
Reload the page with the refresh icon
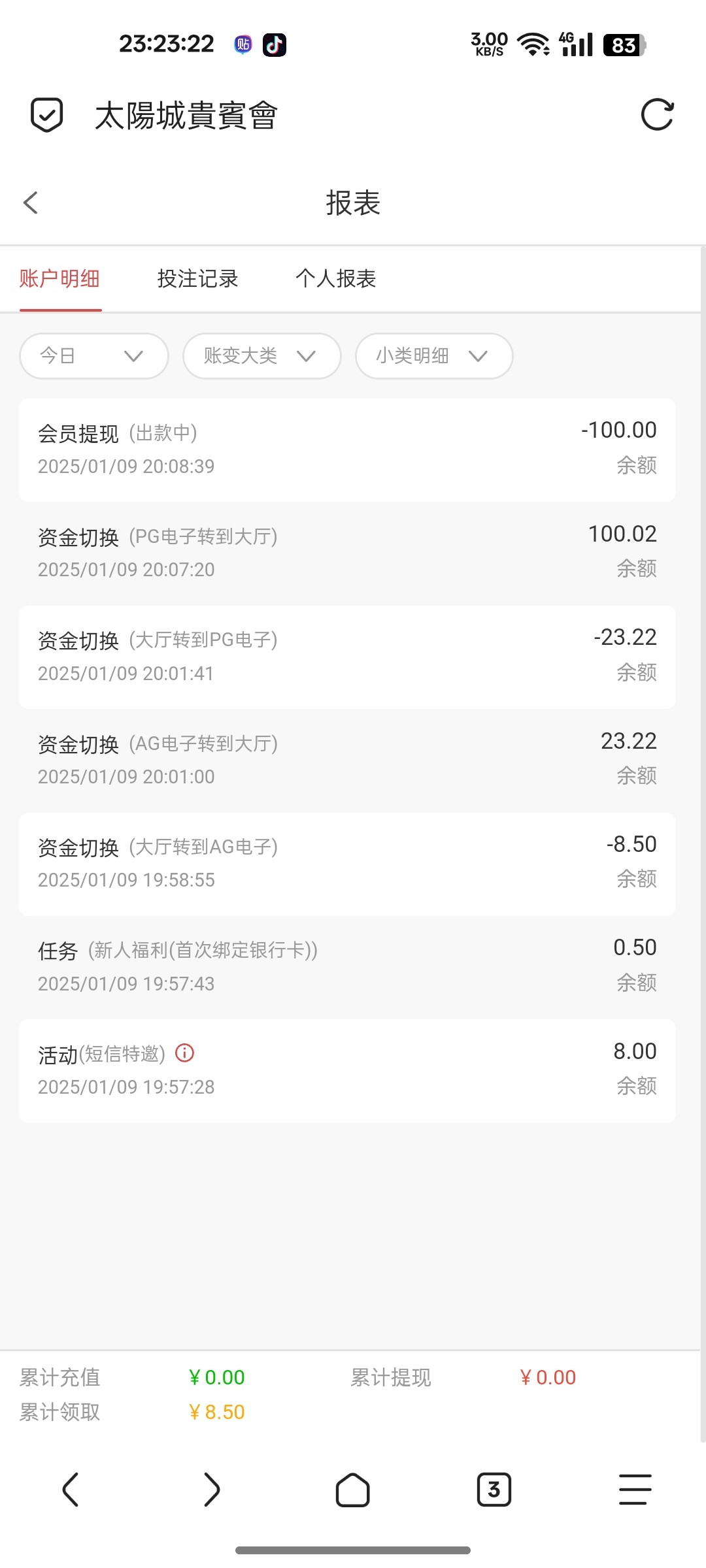pos(657,115)
